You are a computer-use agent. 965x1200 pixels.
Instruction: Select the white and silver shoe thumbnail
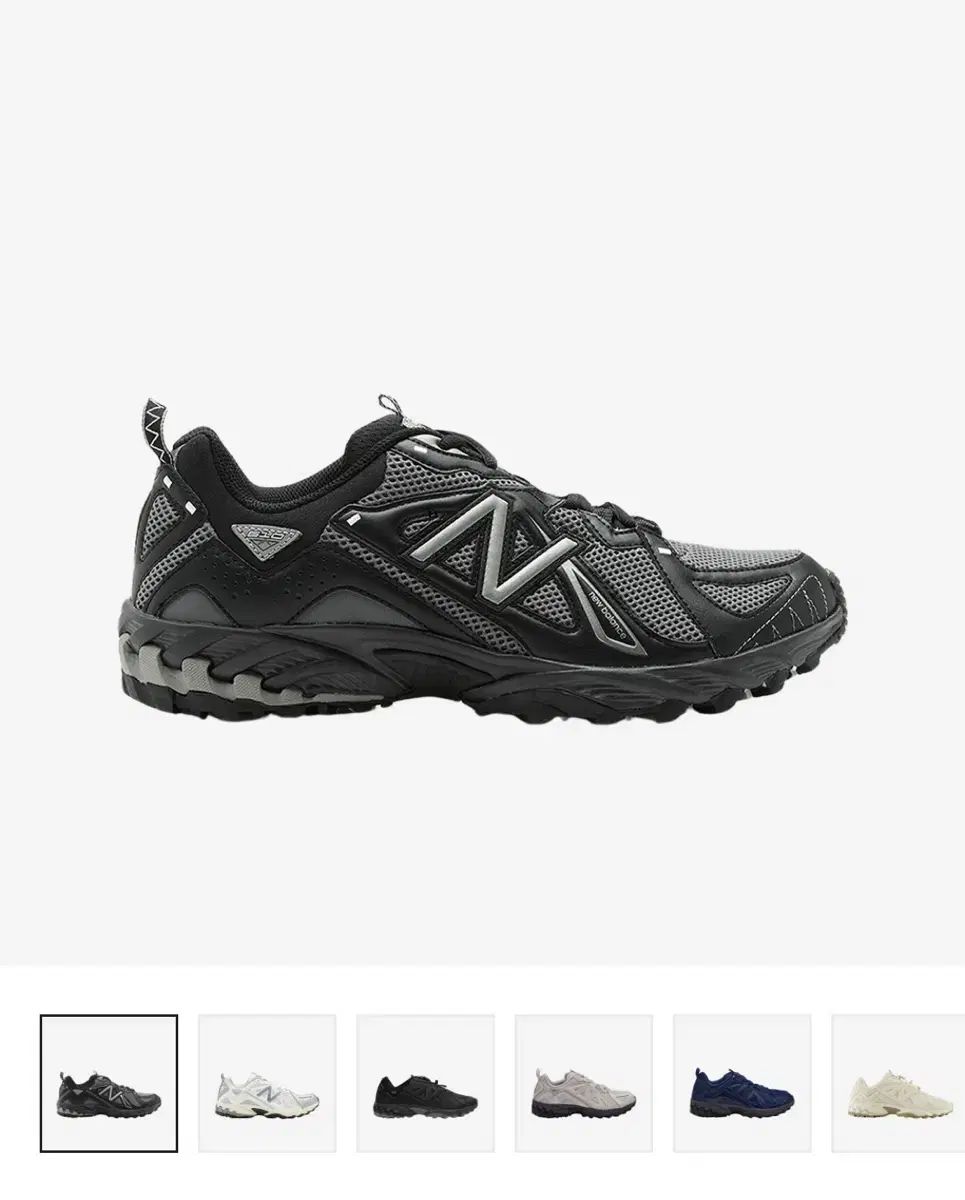point(267,1083)
